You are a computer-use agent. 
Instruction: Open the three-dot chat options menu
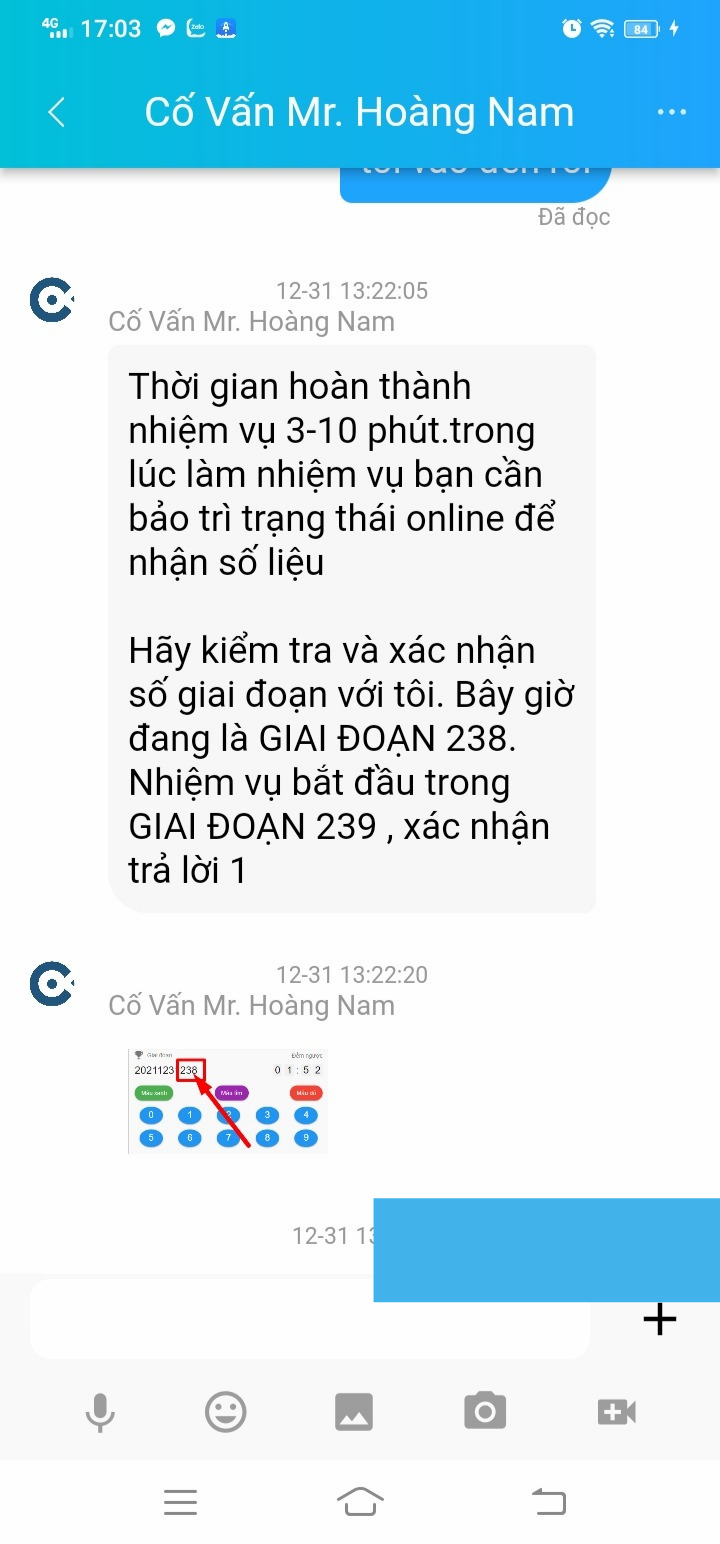tap(671, 112)
